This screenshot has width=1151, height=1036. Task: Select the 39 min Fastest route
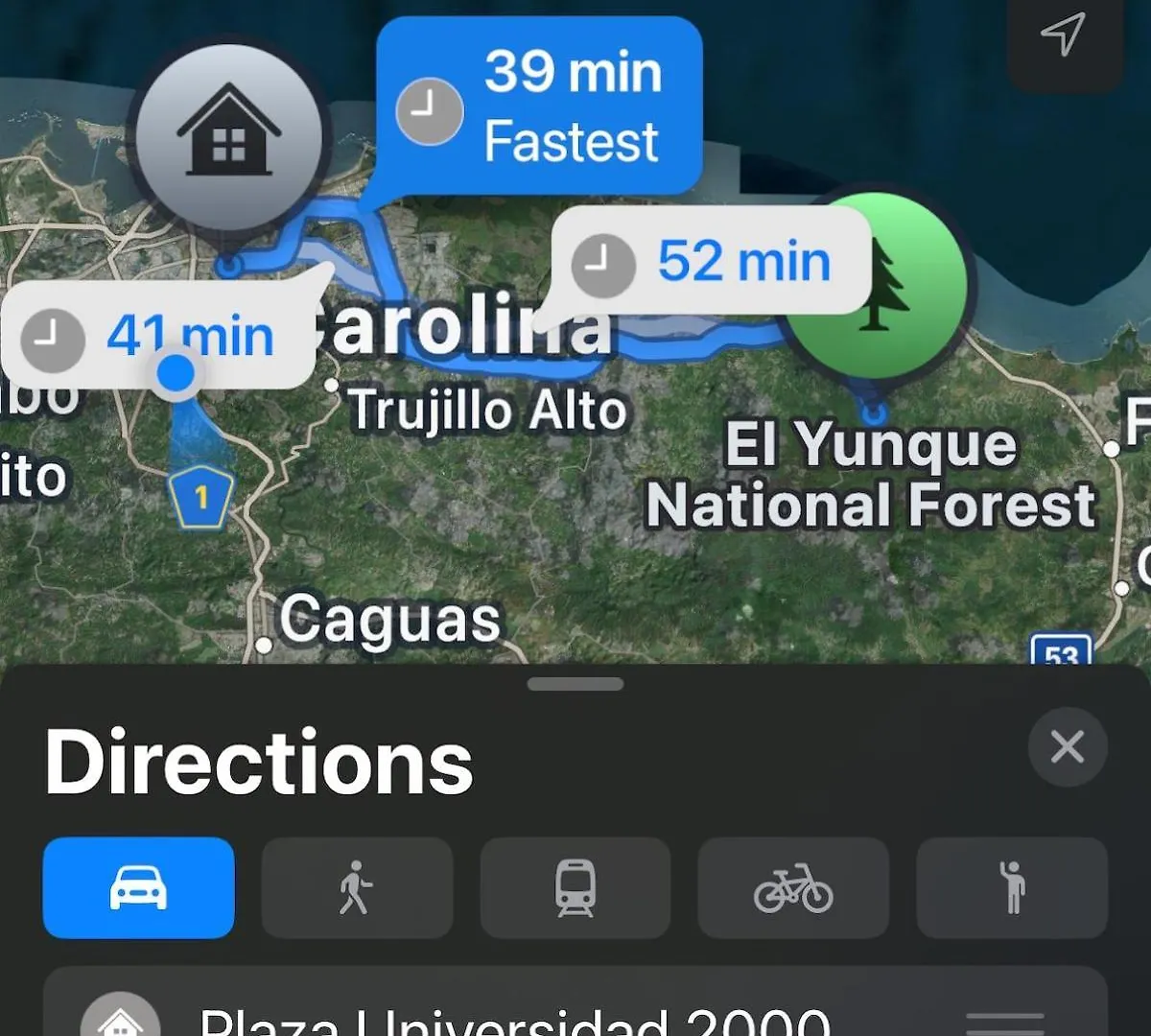tap(540, 107)
